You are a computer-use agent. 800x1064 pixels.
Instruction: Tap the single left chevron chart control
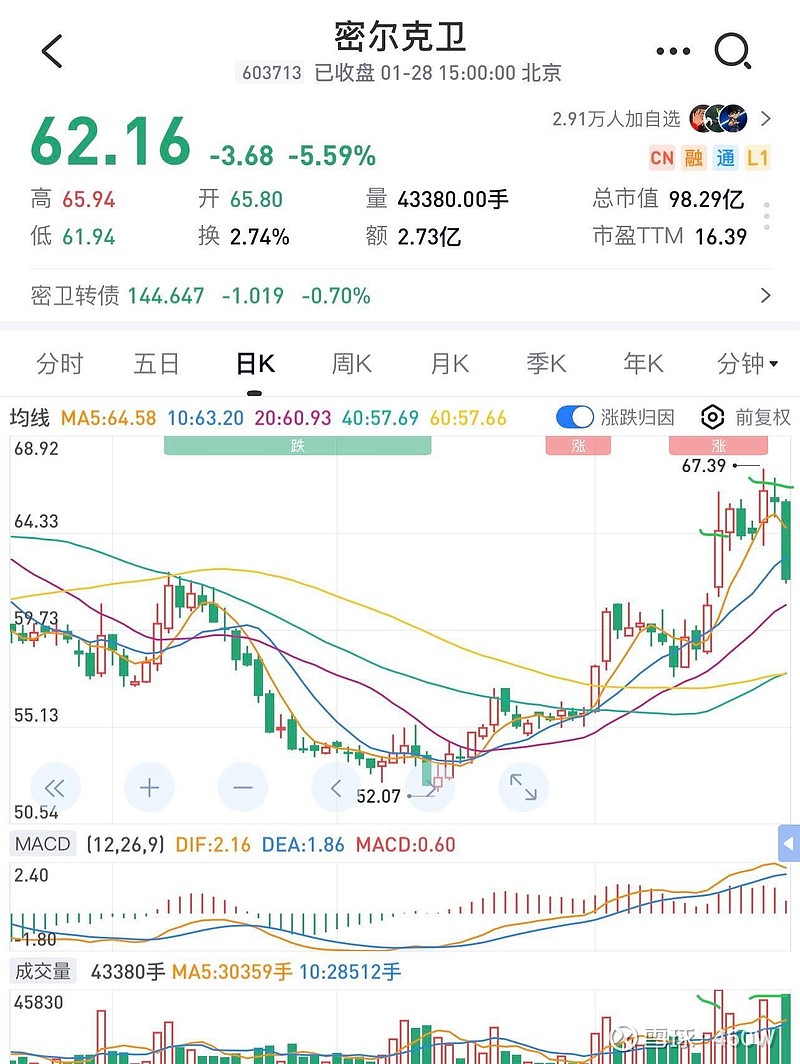point(336,788)
